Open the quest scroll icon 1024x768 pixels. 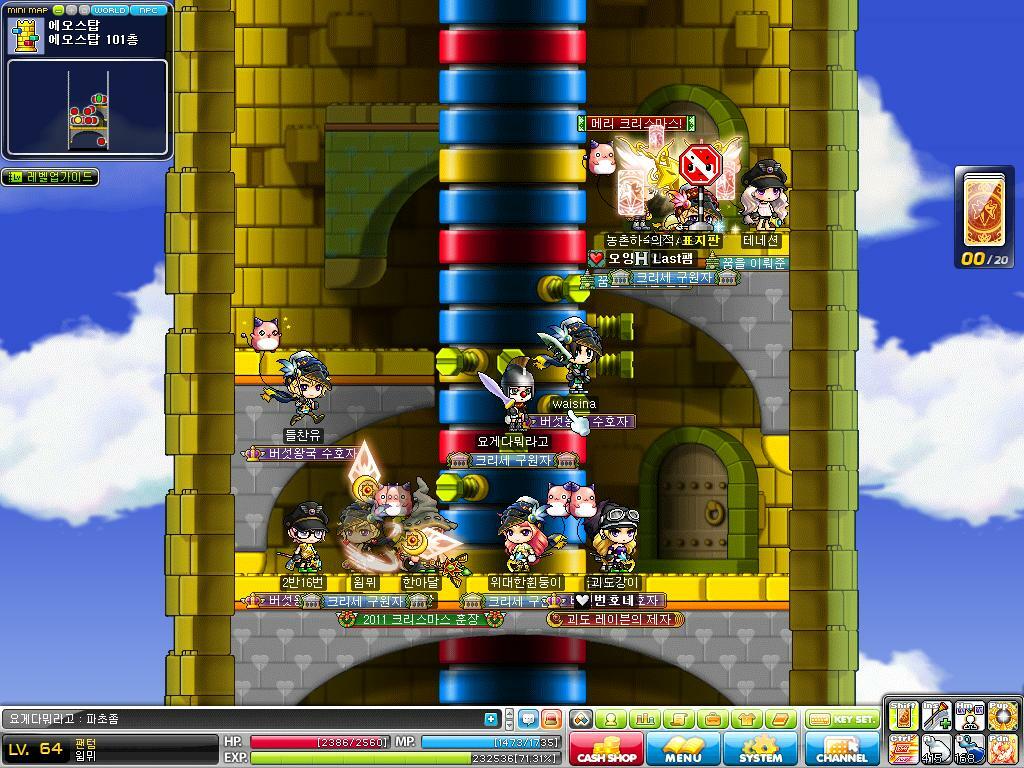tap(678, 719)
